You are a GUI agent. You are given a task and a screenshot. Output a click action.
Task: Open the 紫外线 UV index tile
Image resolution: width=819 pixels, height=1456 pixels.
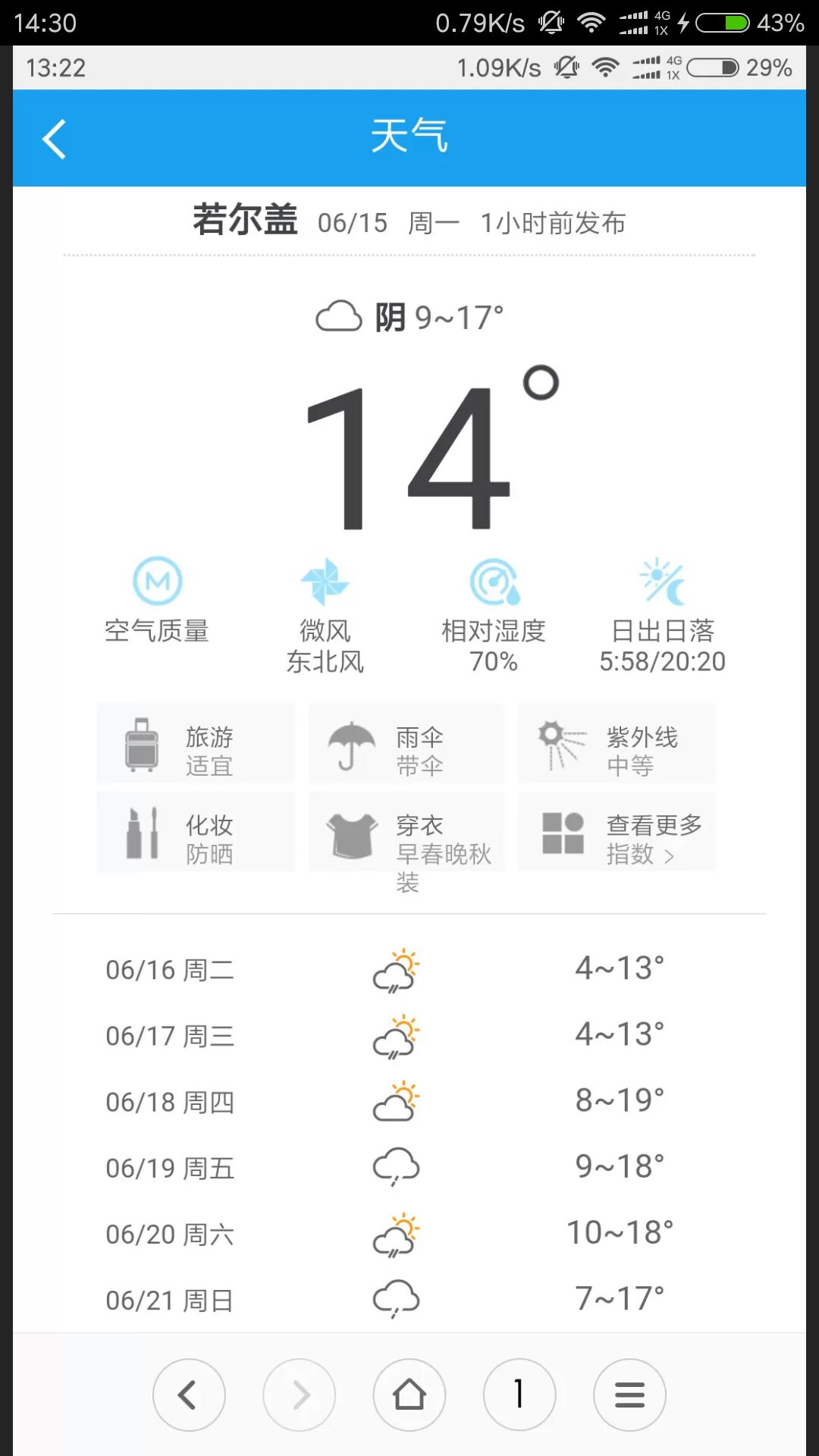tap(617, 744)
